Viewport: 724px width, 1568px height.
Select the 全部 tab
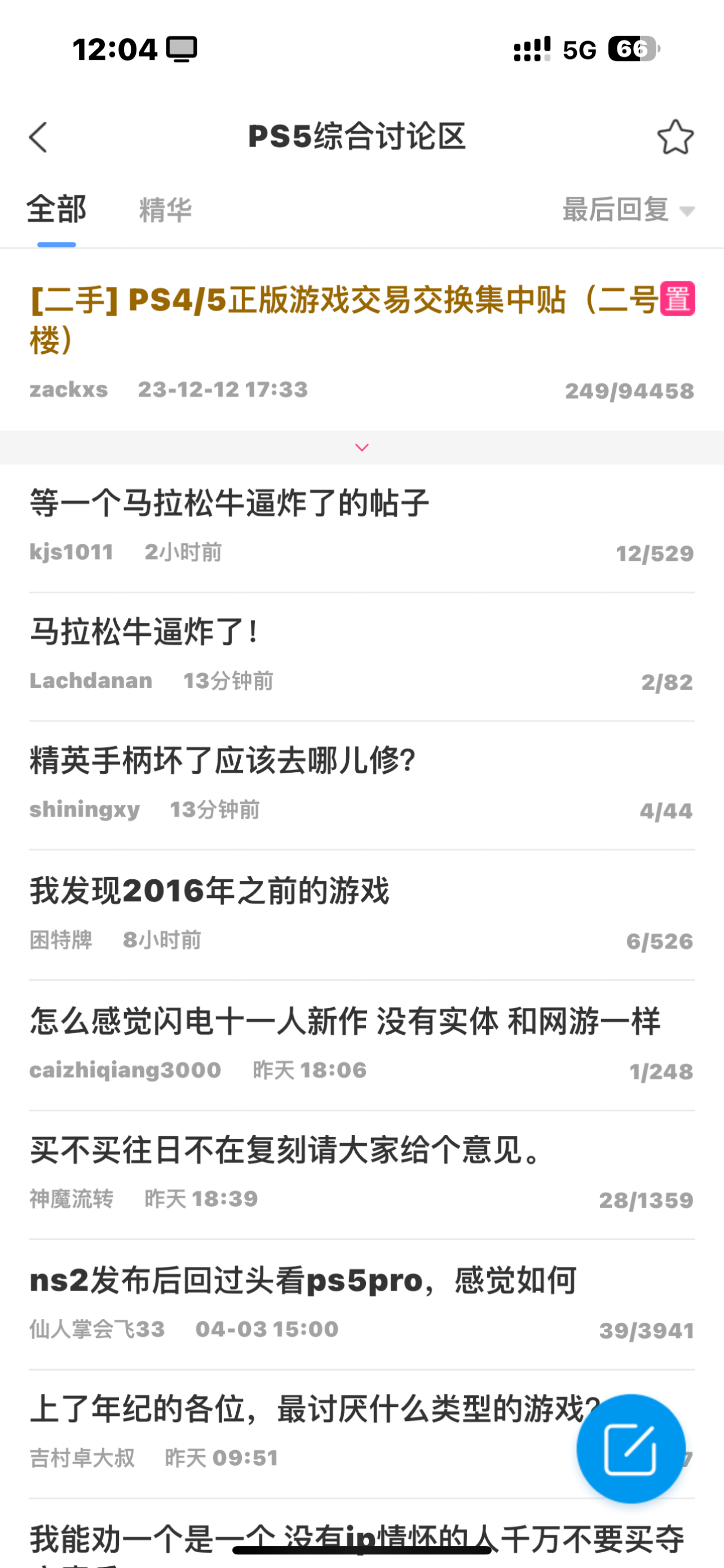(x=56, y=210)
